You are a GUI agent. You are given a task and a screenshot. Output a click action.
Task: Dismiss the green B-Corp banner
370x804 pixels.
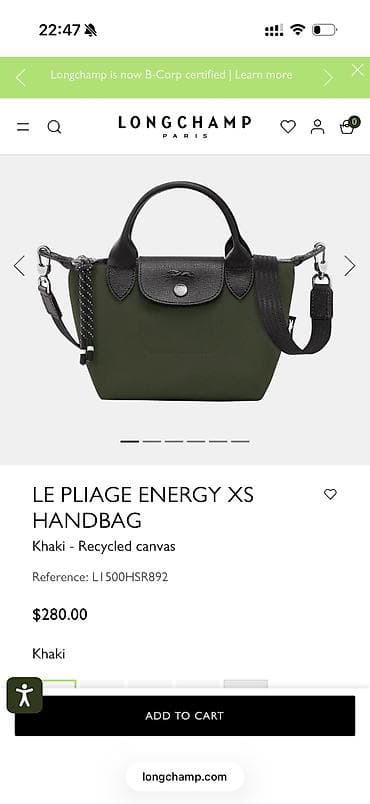click(x=357, y=70)
